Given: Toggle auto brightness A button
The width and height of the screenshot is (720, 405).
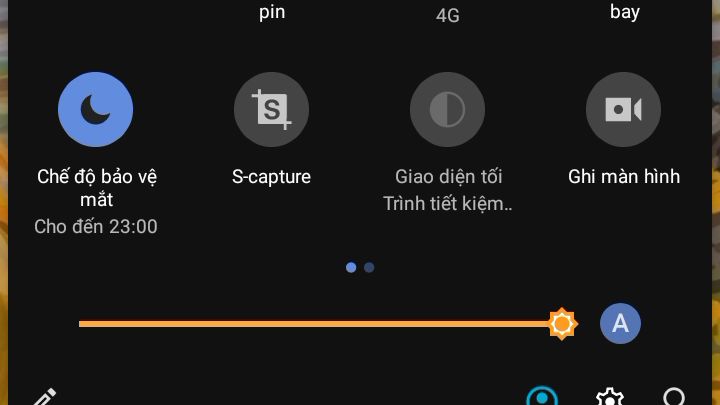Looking at the screenshot, I should tap(620, 323).
